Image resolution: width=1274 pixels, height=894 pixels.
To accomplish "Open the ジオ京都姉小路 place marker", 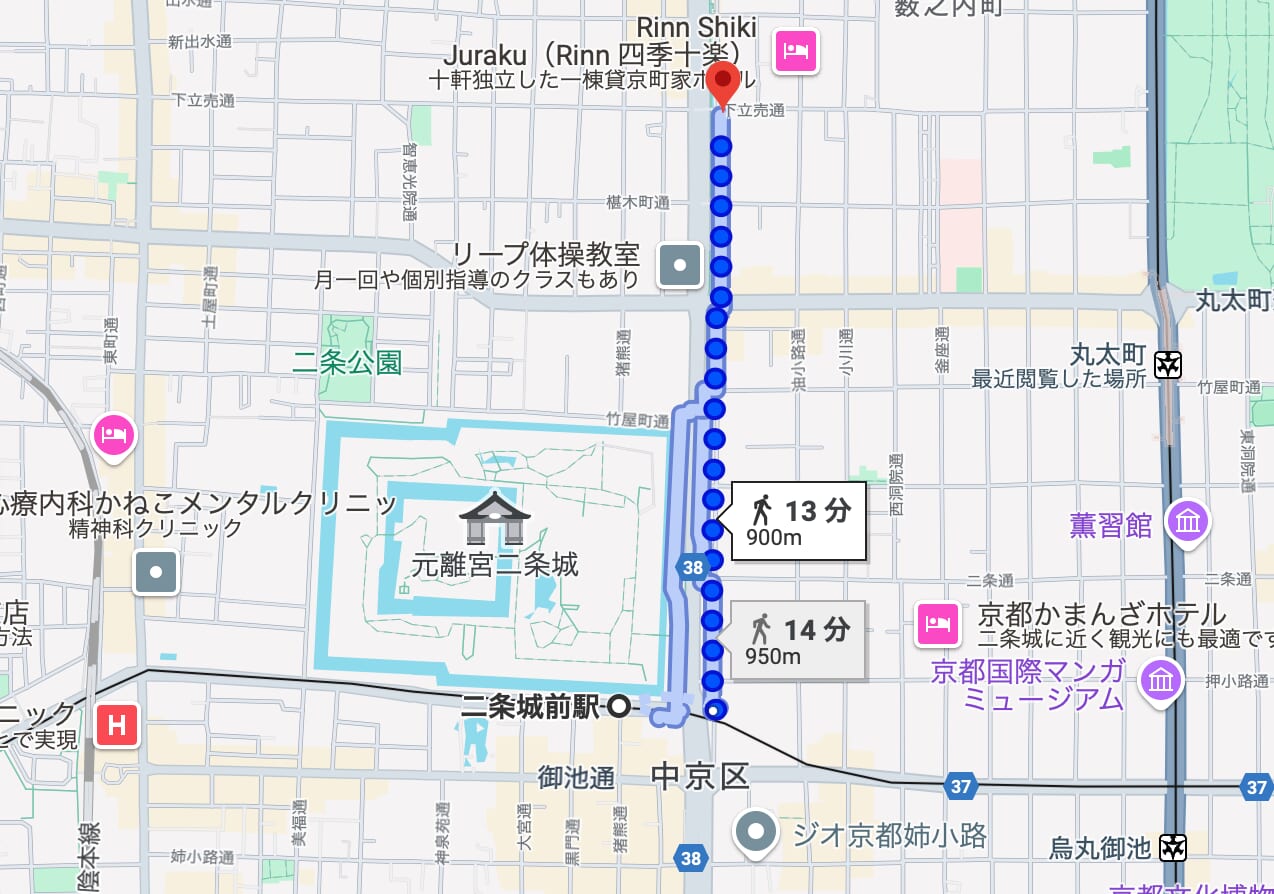I will (757, 831).
